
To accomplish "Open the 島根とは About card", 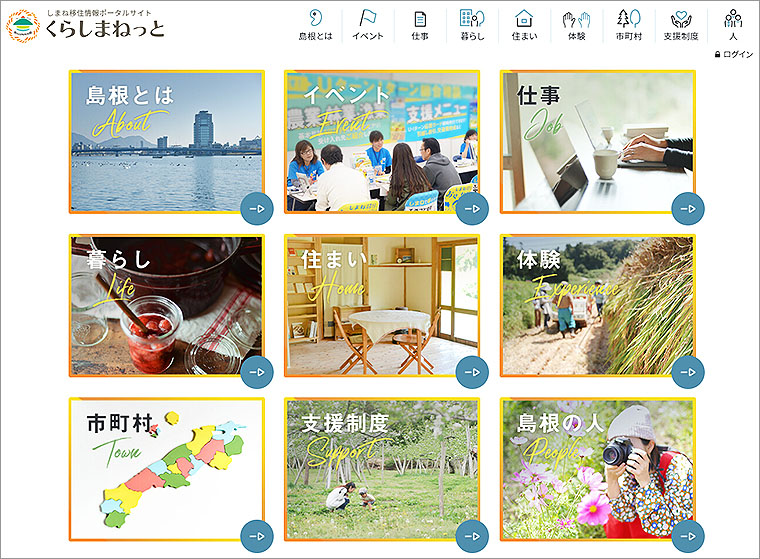I will click(x=167, y=142).
